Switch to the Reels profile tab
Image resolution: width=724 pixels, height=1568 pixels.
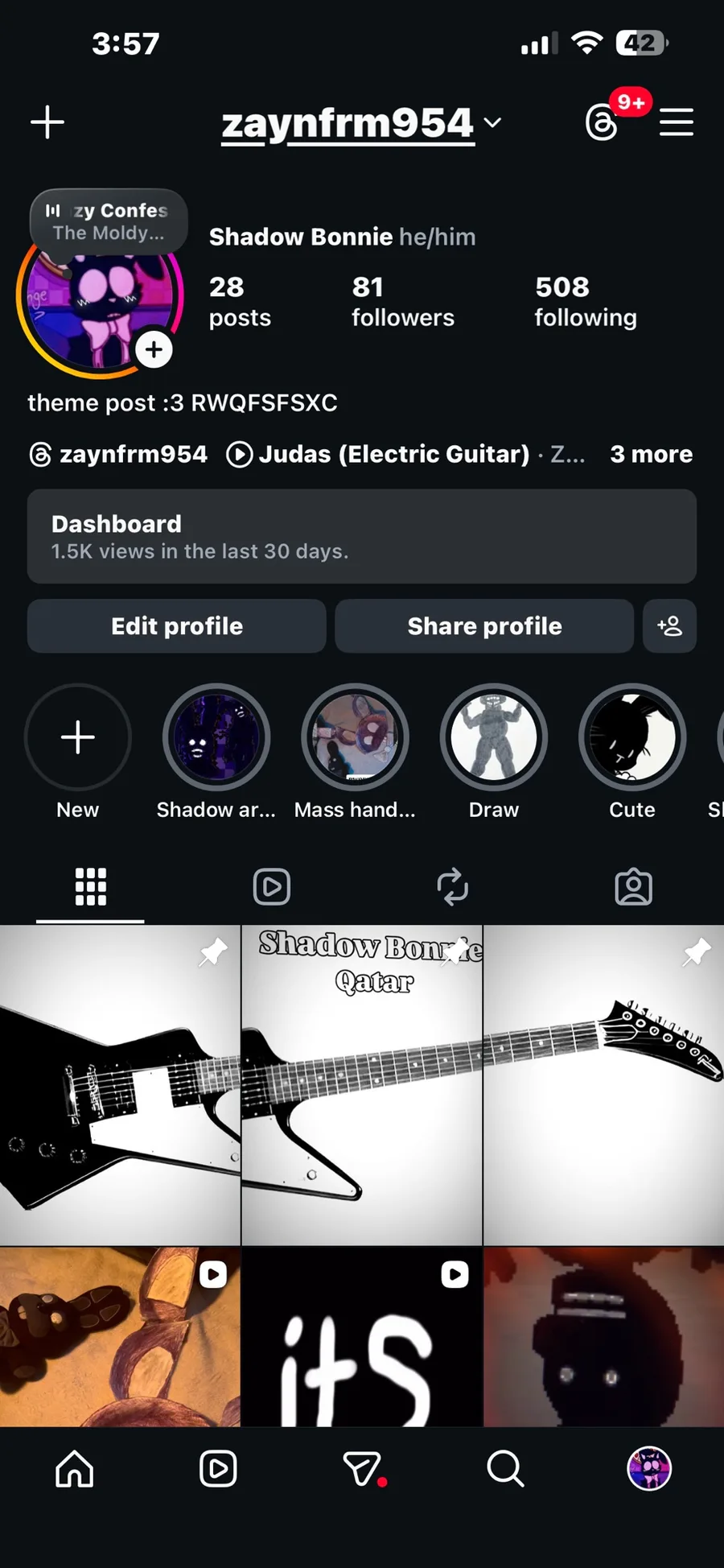[x=272, y=887]
